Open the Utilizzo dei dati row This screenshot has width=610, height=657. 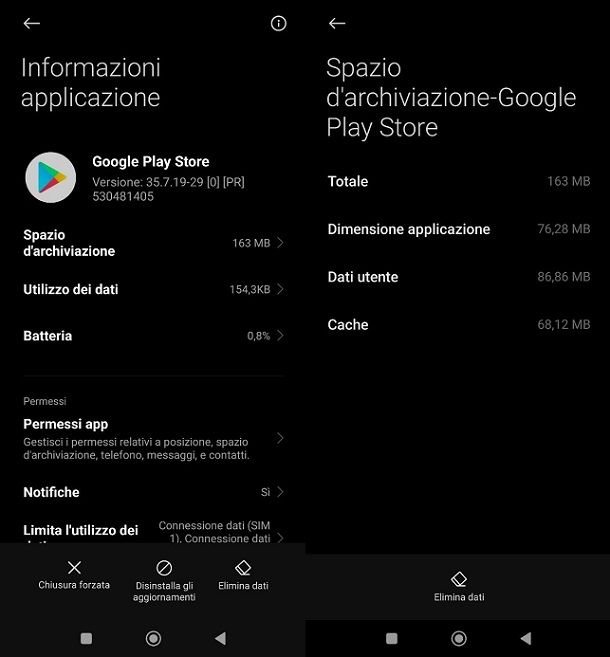[x=152, y=289]
